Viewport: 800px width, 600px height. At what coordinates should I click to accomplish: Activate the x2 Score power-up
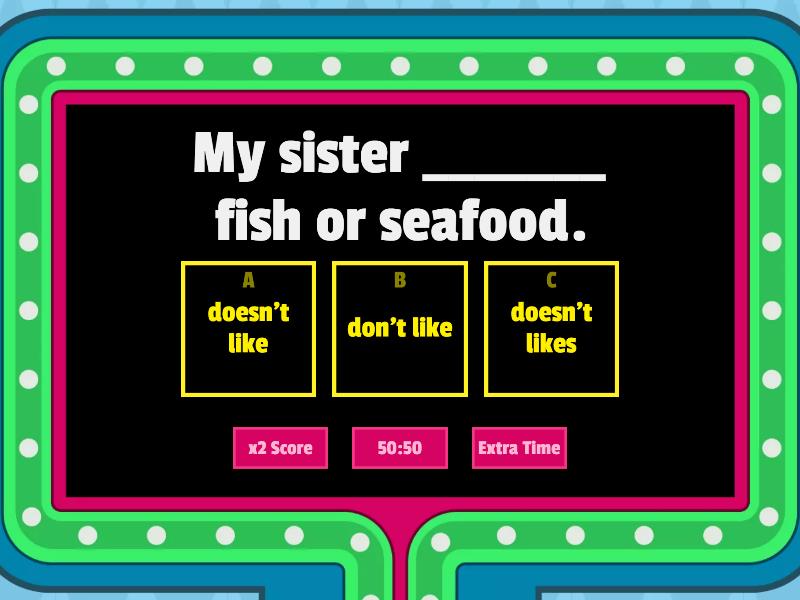pos(280,448)
